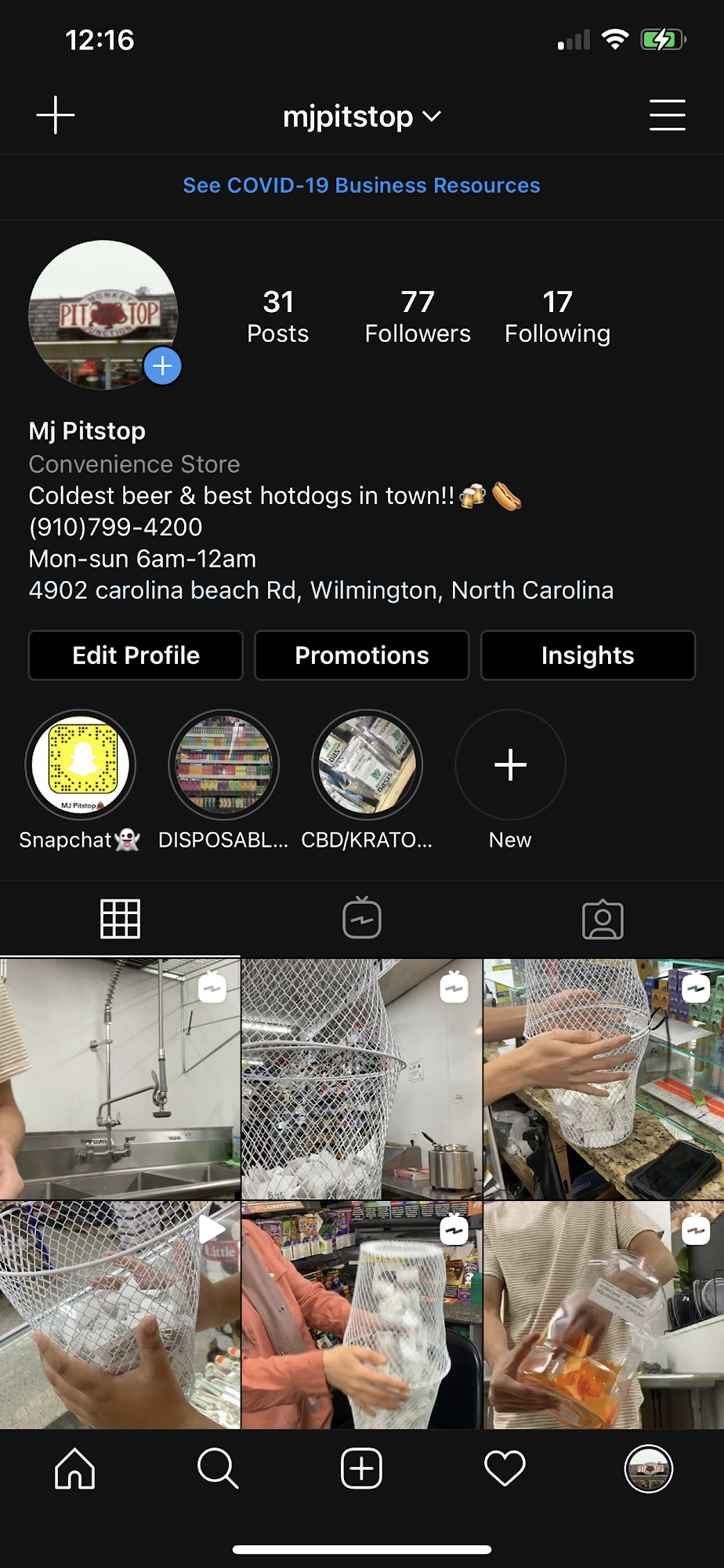724x1568 pixels.
Task: Open the Snapchat story highlight
Action: pyautogui.click(x=81, y=765)
